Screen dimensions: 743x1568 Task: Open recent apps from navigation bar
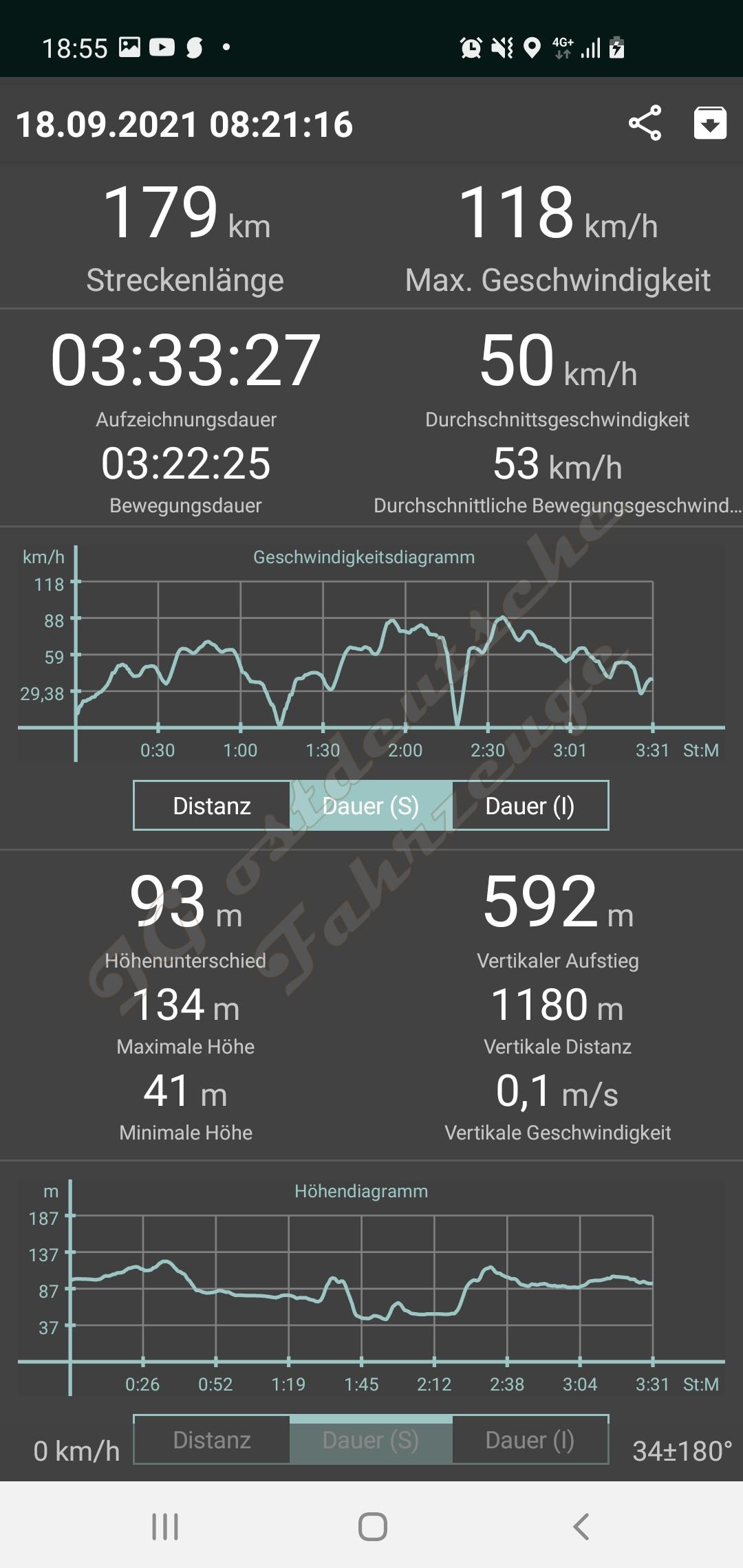pos(165,1527)
